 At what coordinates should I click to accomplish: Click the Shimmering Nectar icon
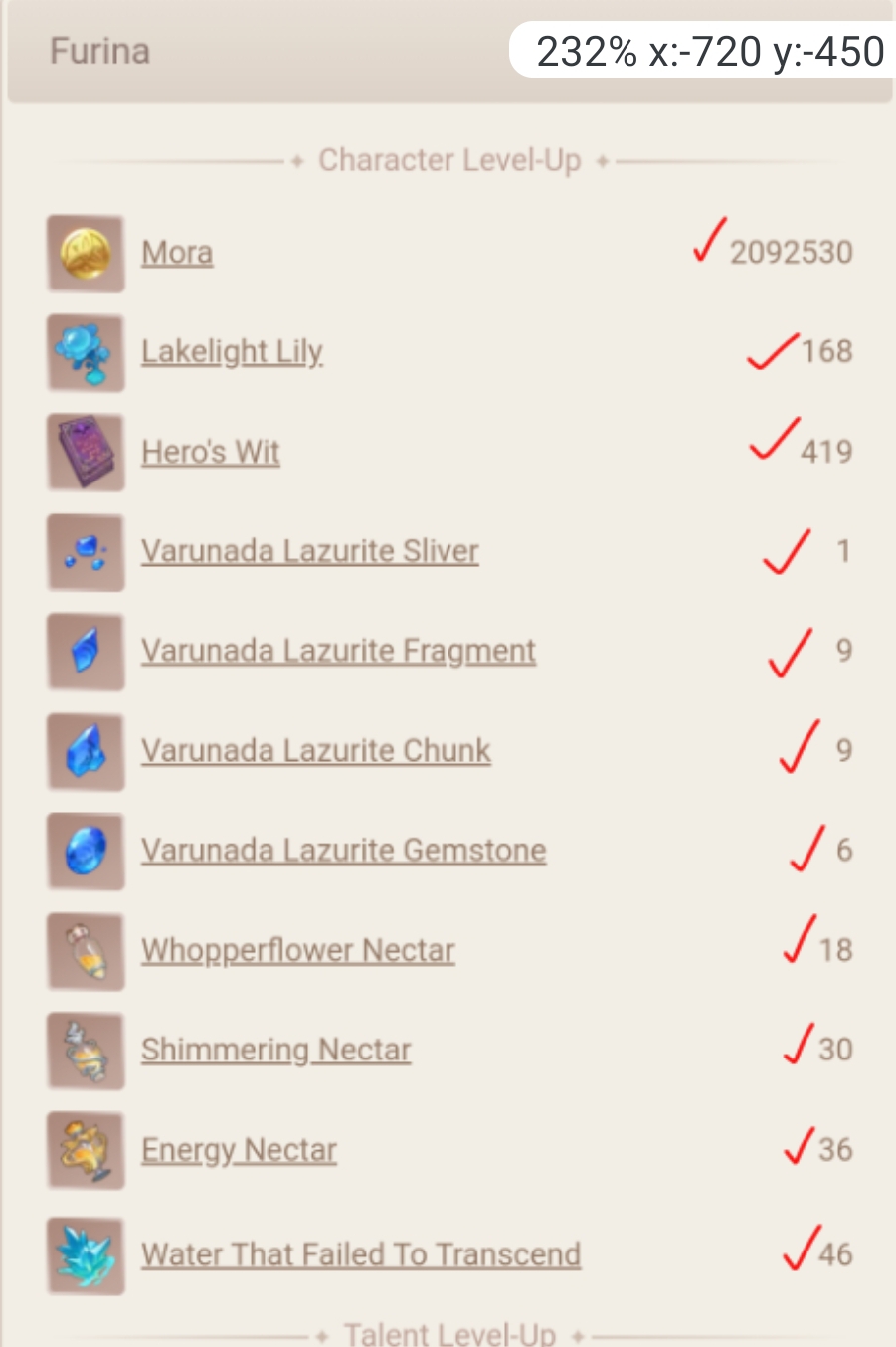point(85,1051)
